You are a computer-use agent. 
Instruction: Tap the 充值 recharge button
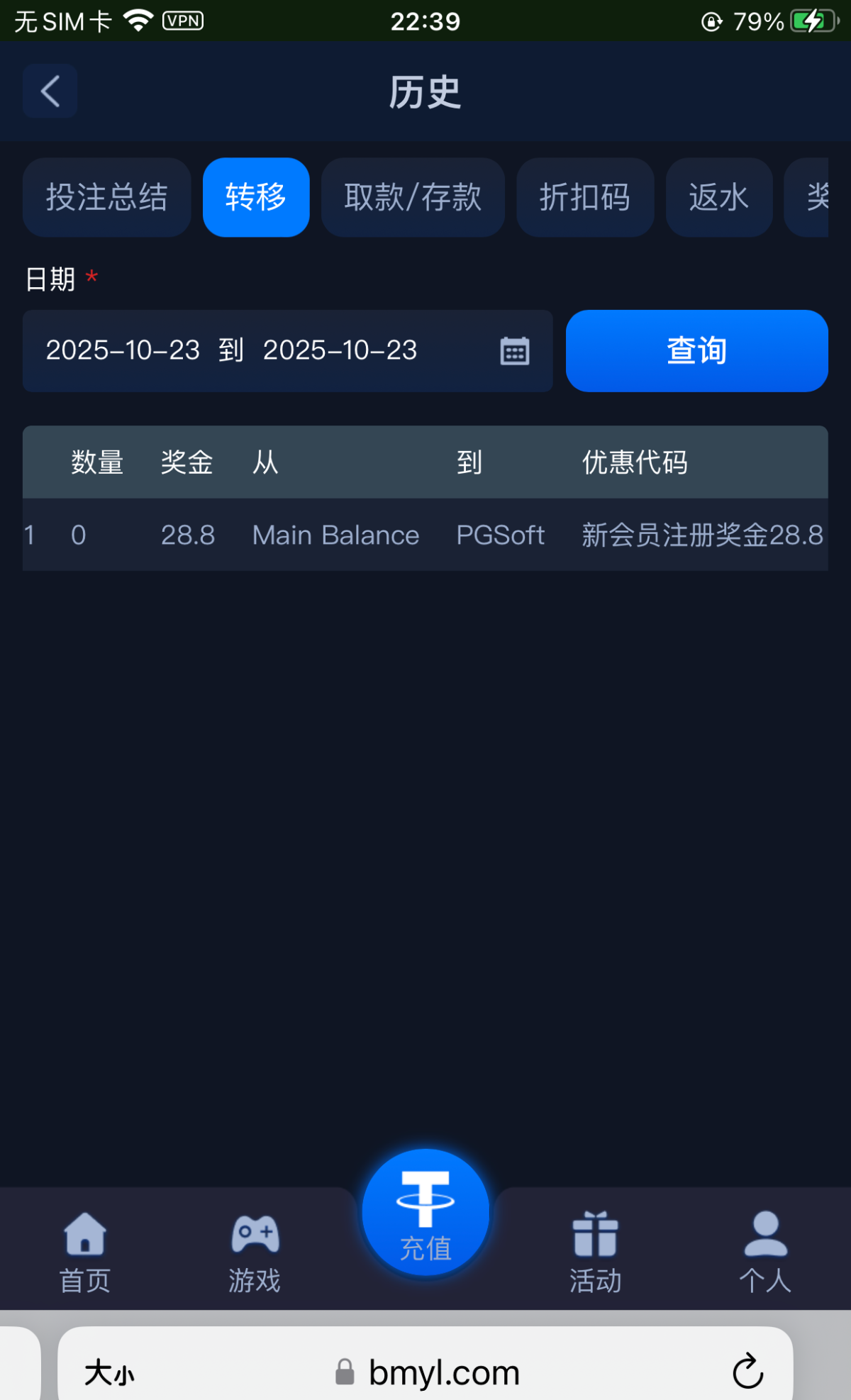click(x=425, y=1214)
